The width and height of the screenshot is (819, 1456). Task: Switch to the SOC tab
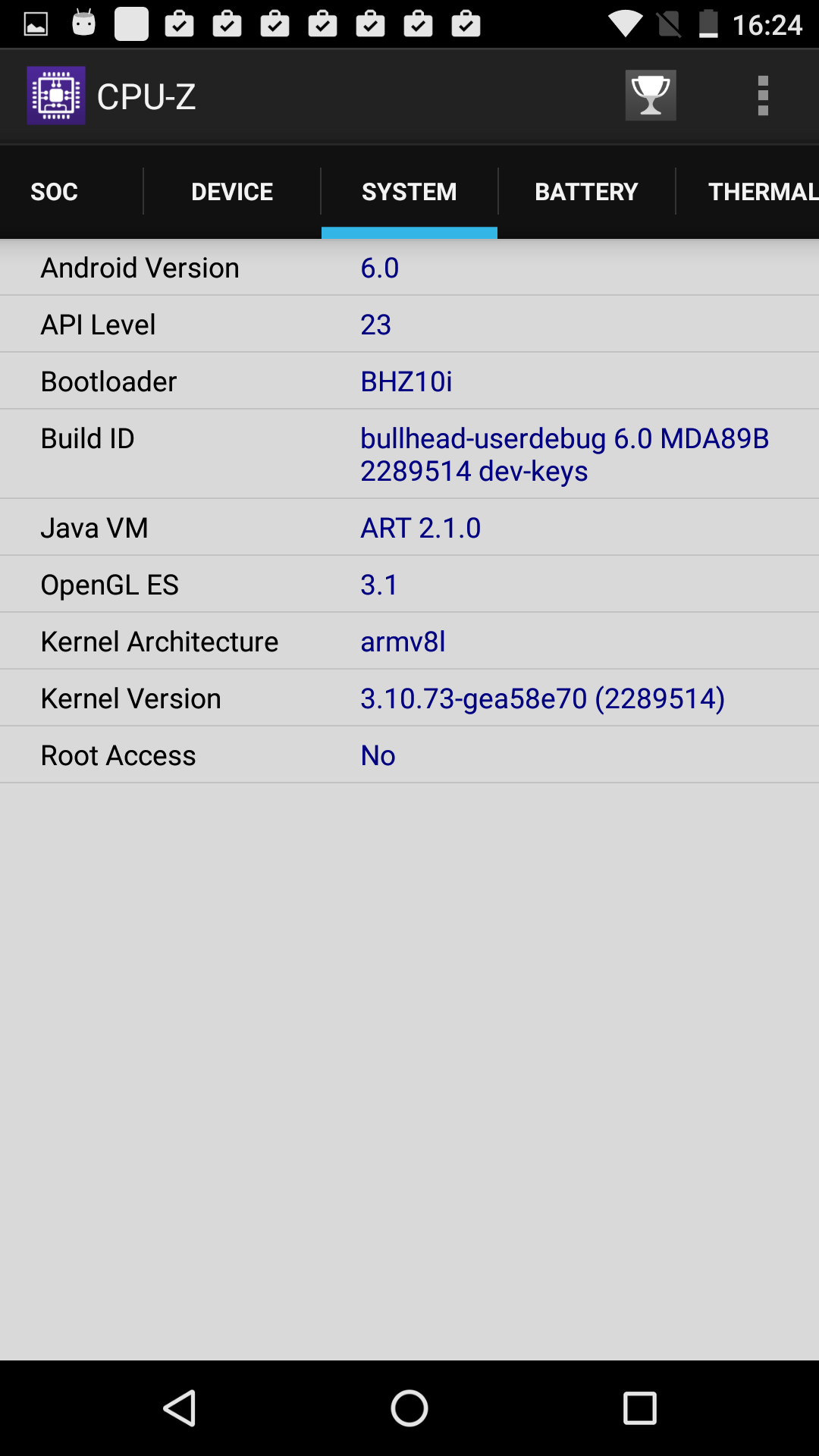click(71, 191)
